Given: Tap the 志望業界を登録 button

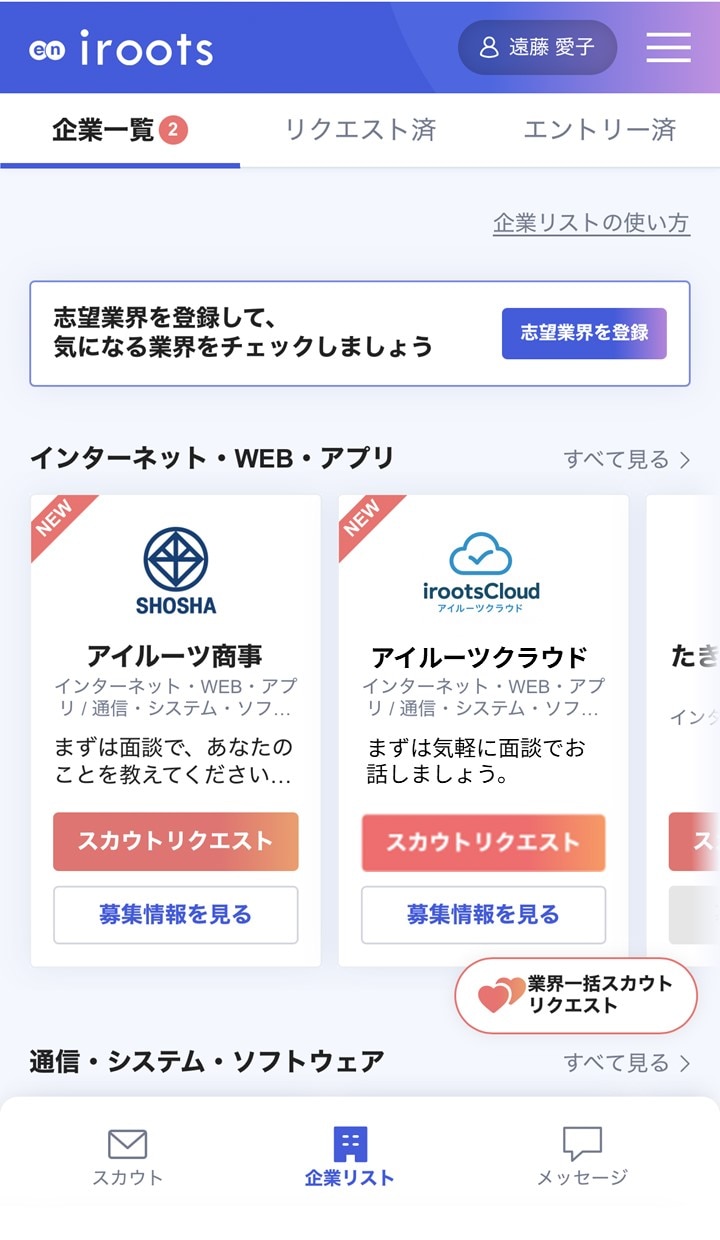Looking at the screenshot, I should coord(584,333).
